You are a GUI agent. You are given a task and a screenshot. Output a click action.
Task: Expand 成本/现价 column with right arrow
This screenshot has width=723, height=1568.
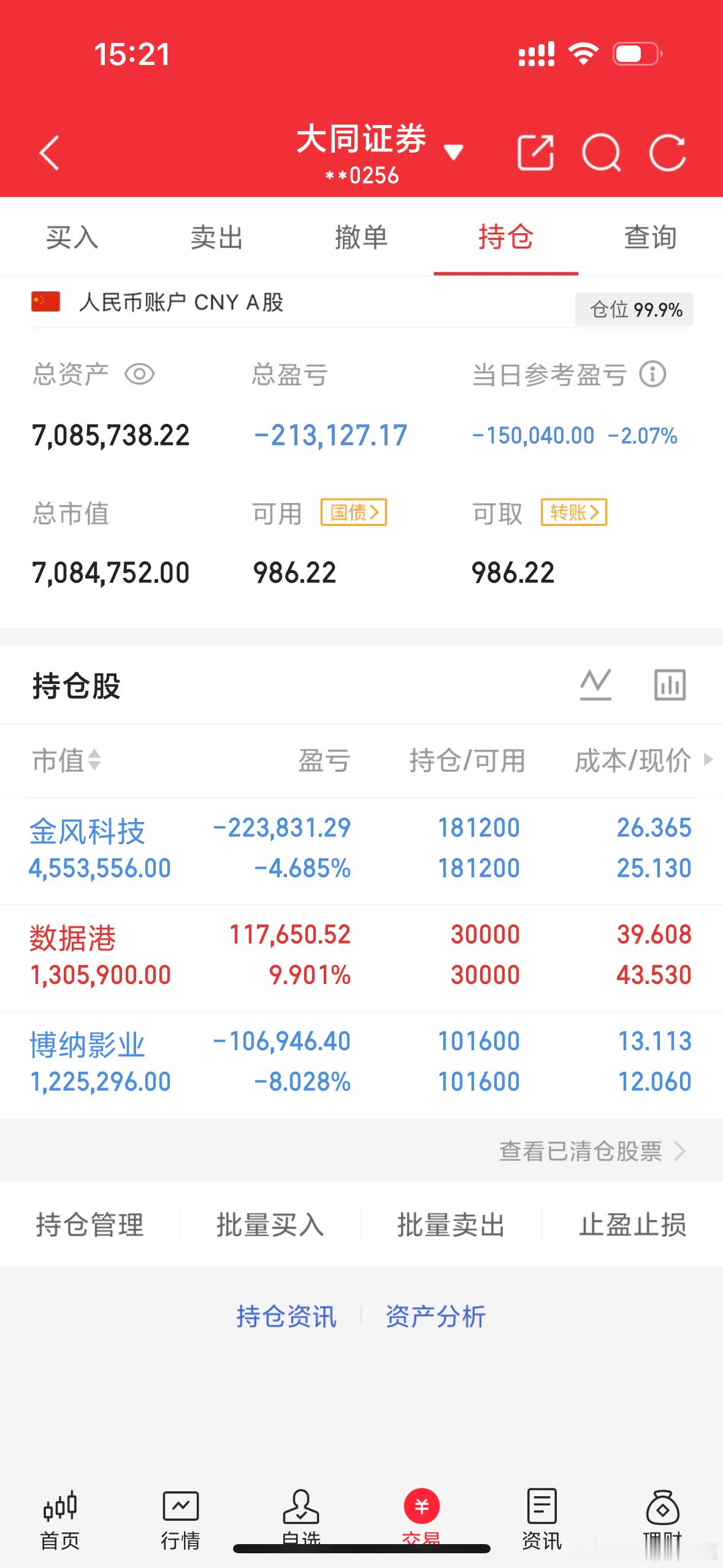tap(706, 761)
